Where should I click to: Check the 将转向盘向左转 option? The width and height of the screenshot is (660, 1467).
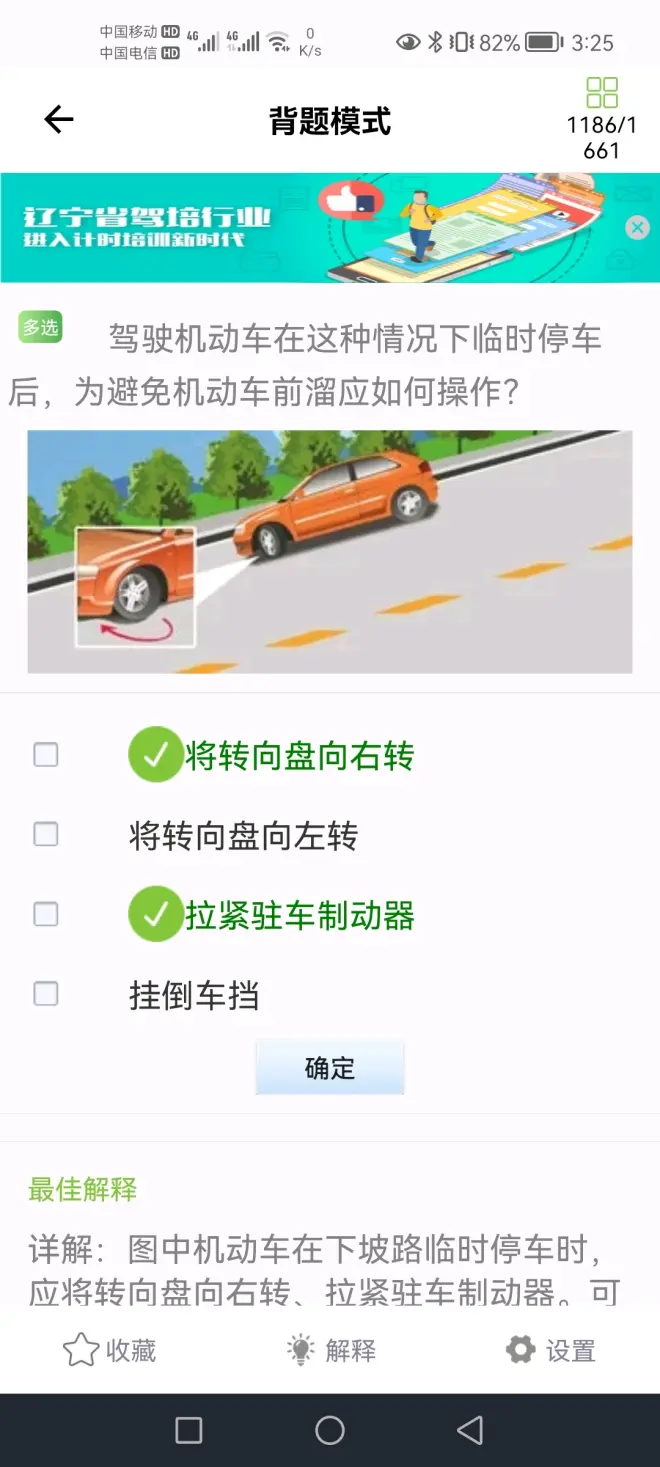(x=46, y=834)
